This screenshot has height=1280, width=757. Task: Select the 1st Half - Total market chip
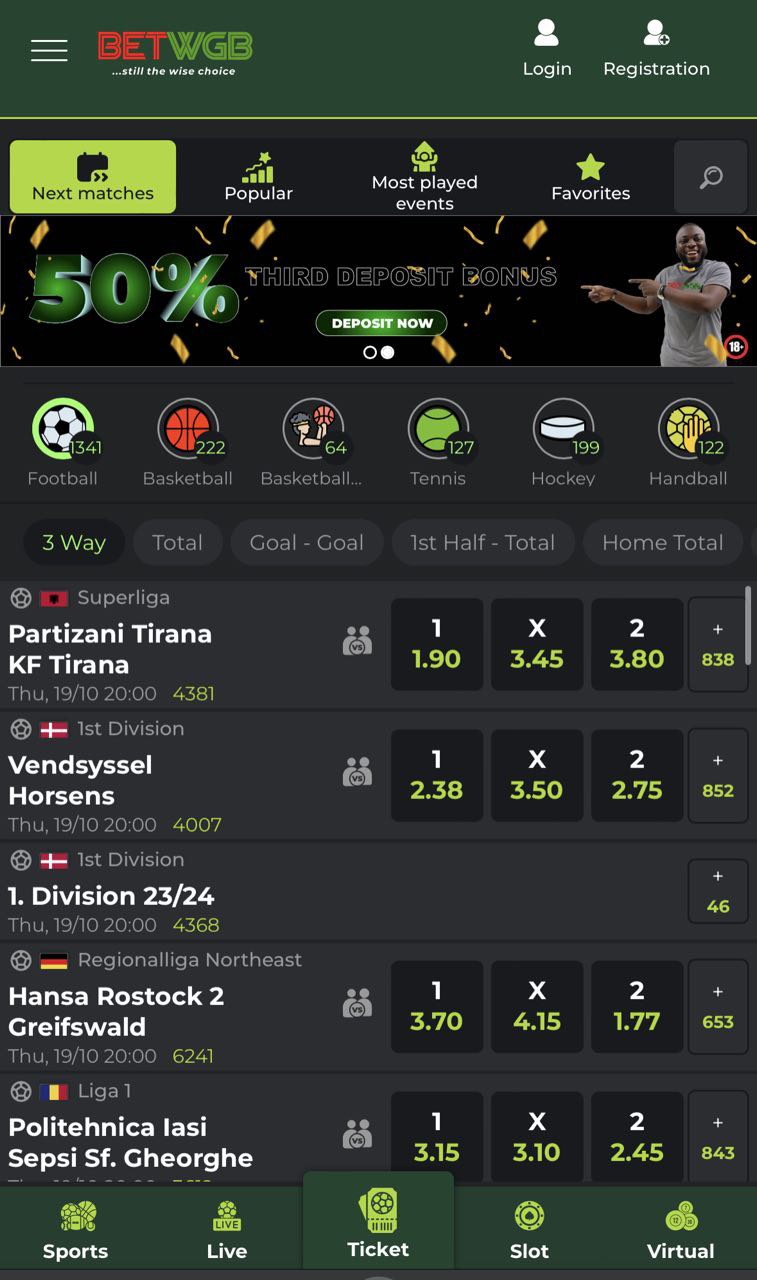[x=482, y=542]
